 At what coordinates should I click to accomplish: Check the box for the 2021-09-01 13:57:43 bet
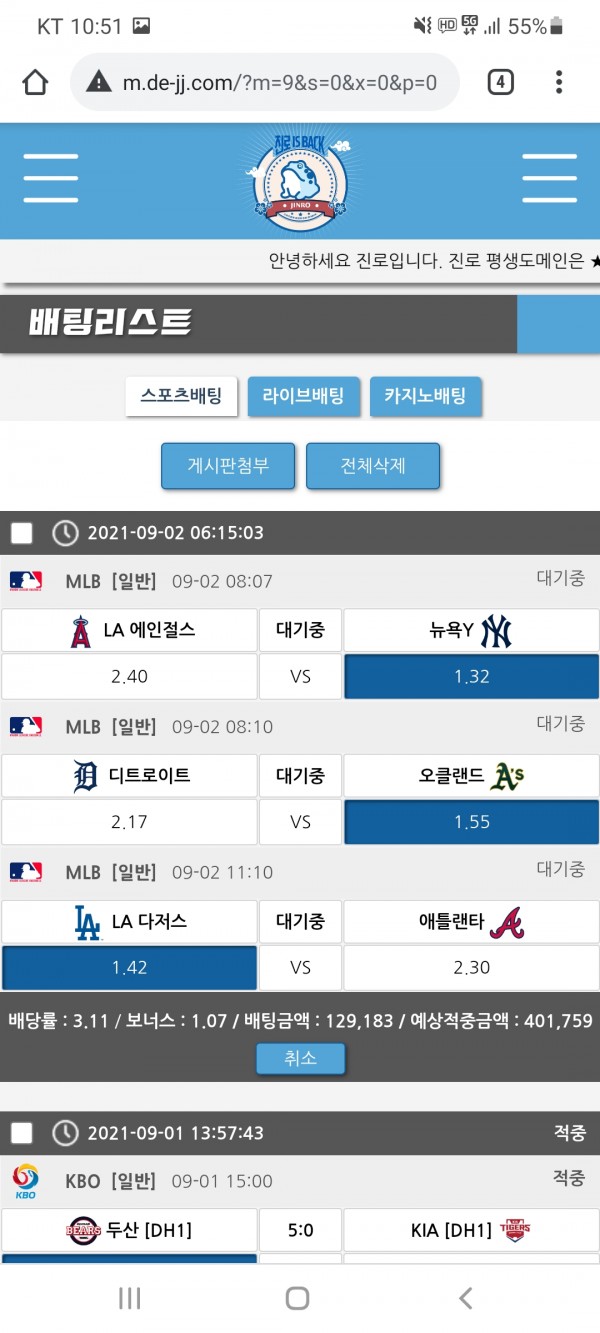[22, 1133]
